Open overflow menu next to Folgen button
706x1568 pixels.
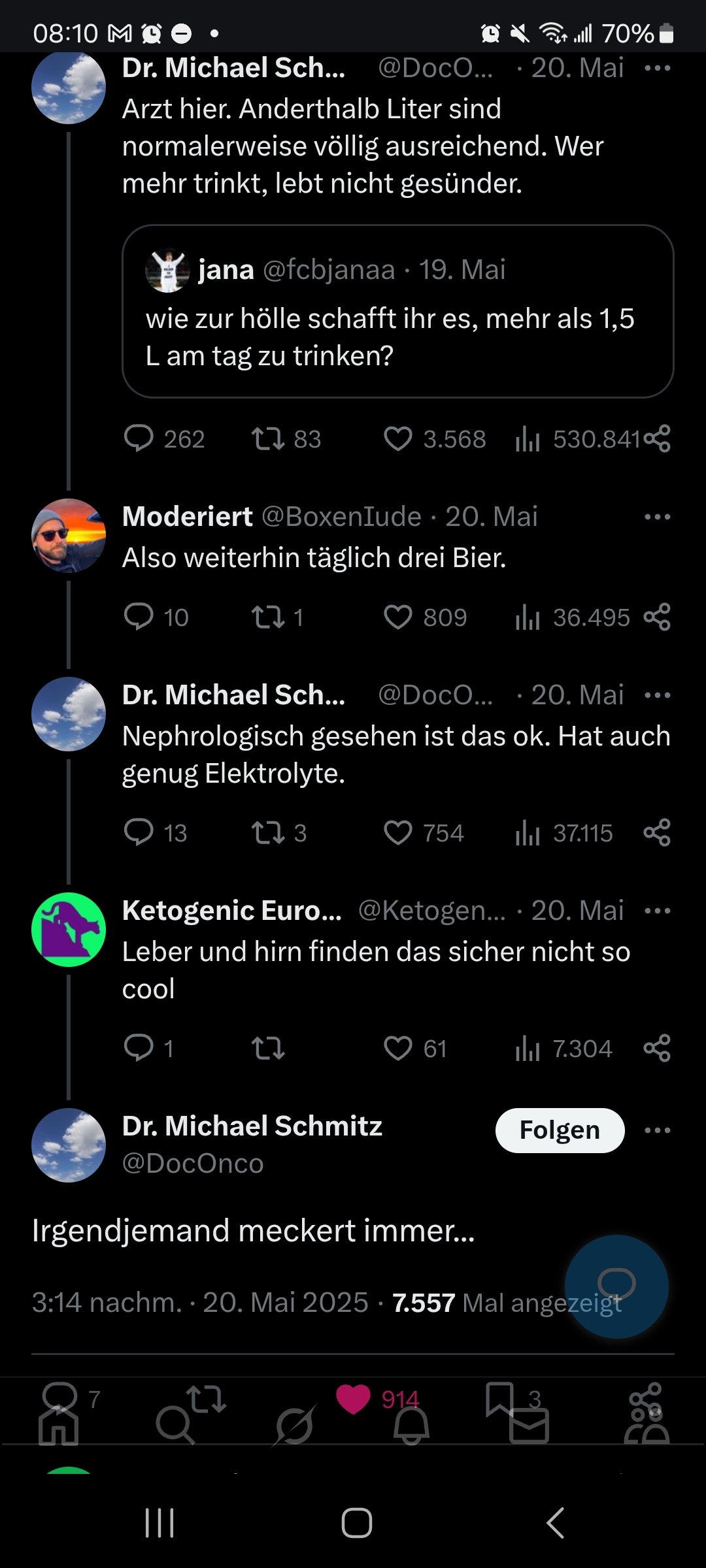(x=657, y=1130)
